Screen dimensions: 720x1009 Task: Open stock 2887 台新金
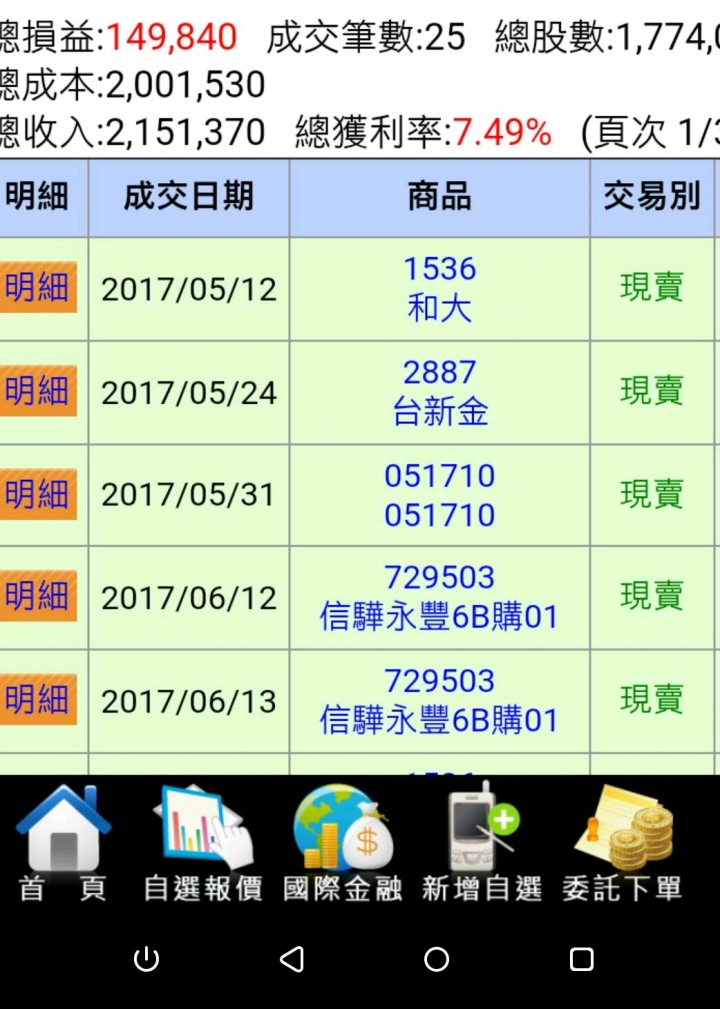pos(439,392)
